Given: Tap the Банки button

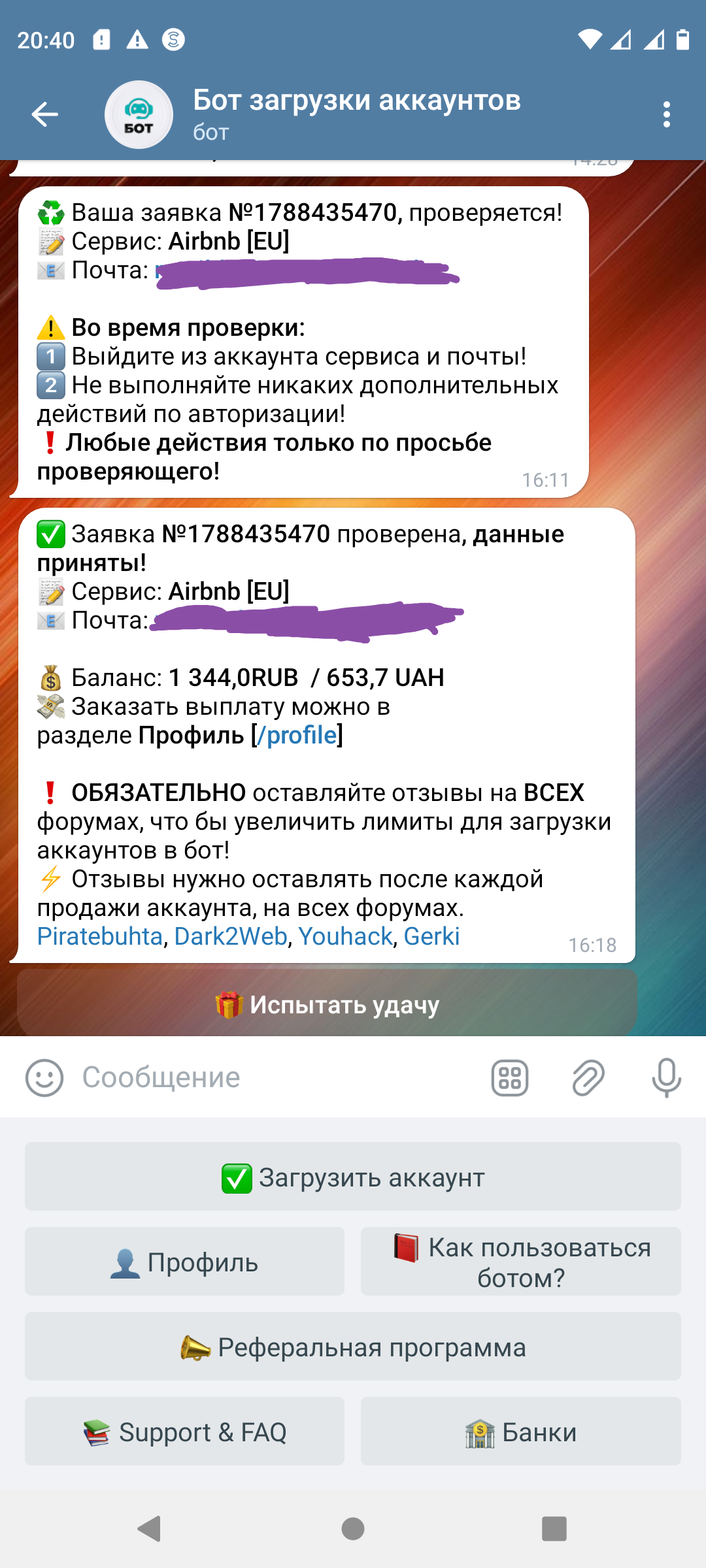Looking at the screenshot, I should point(520,1431).
